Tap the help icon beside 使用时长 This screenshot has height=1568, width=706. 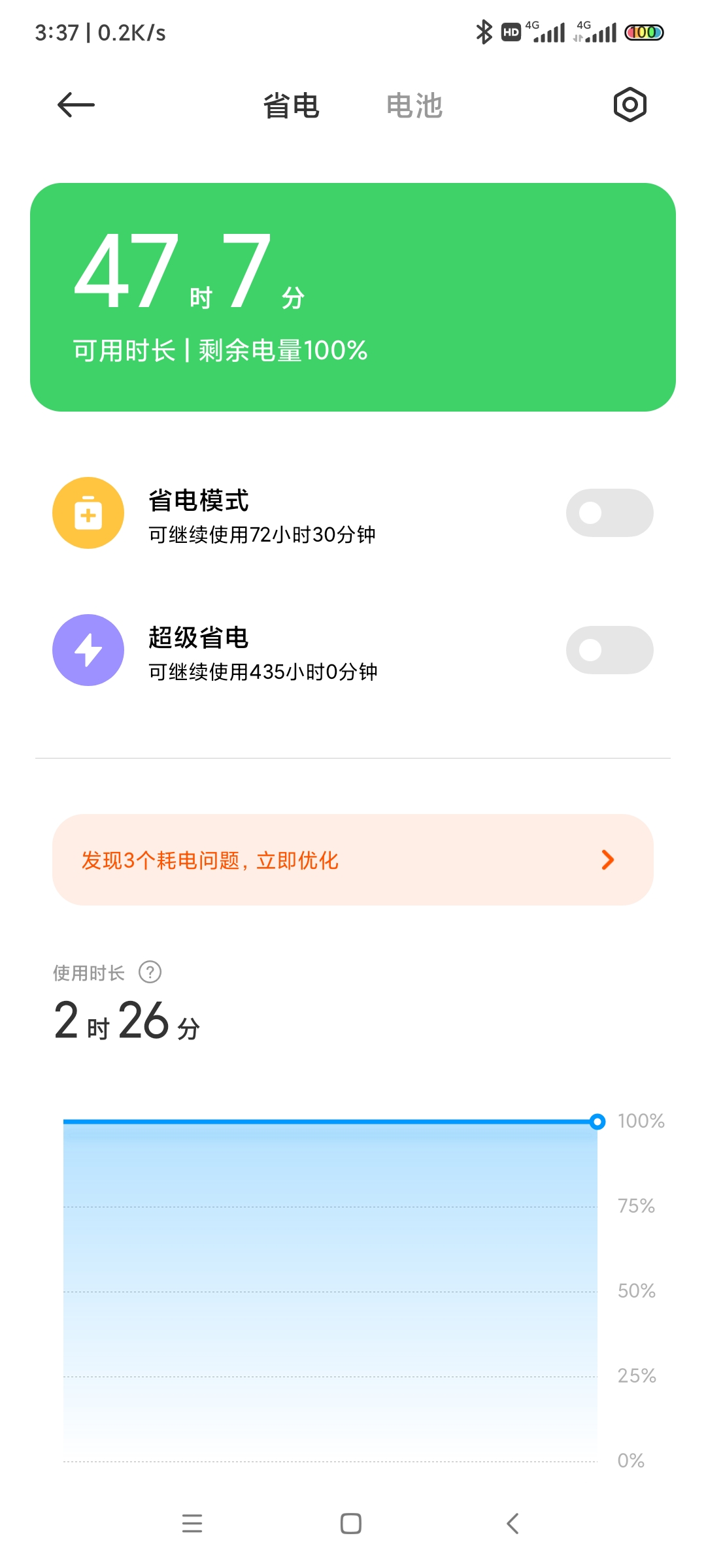tap(150, 972)
